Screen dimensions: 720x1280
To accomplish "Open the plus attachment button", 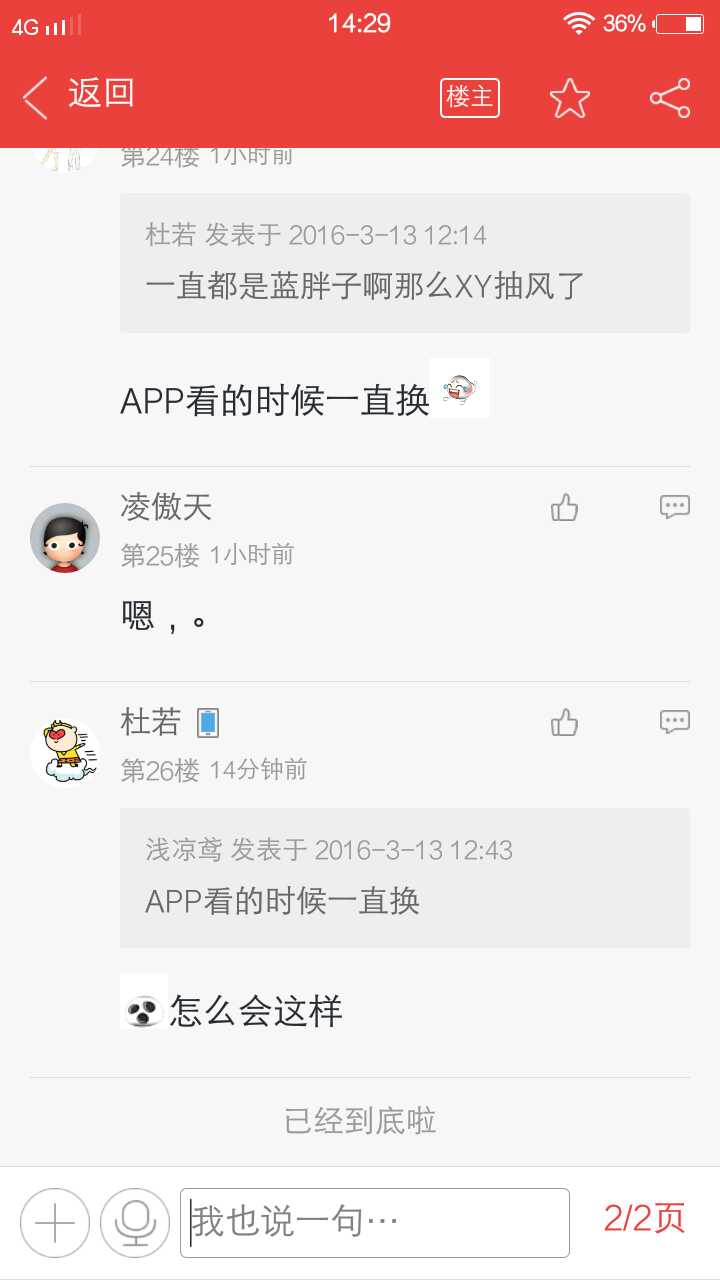I will [x=55, y=1223].
